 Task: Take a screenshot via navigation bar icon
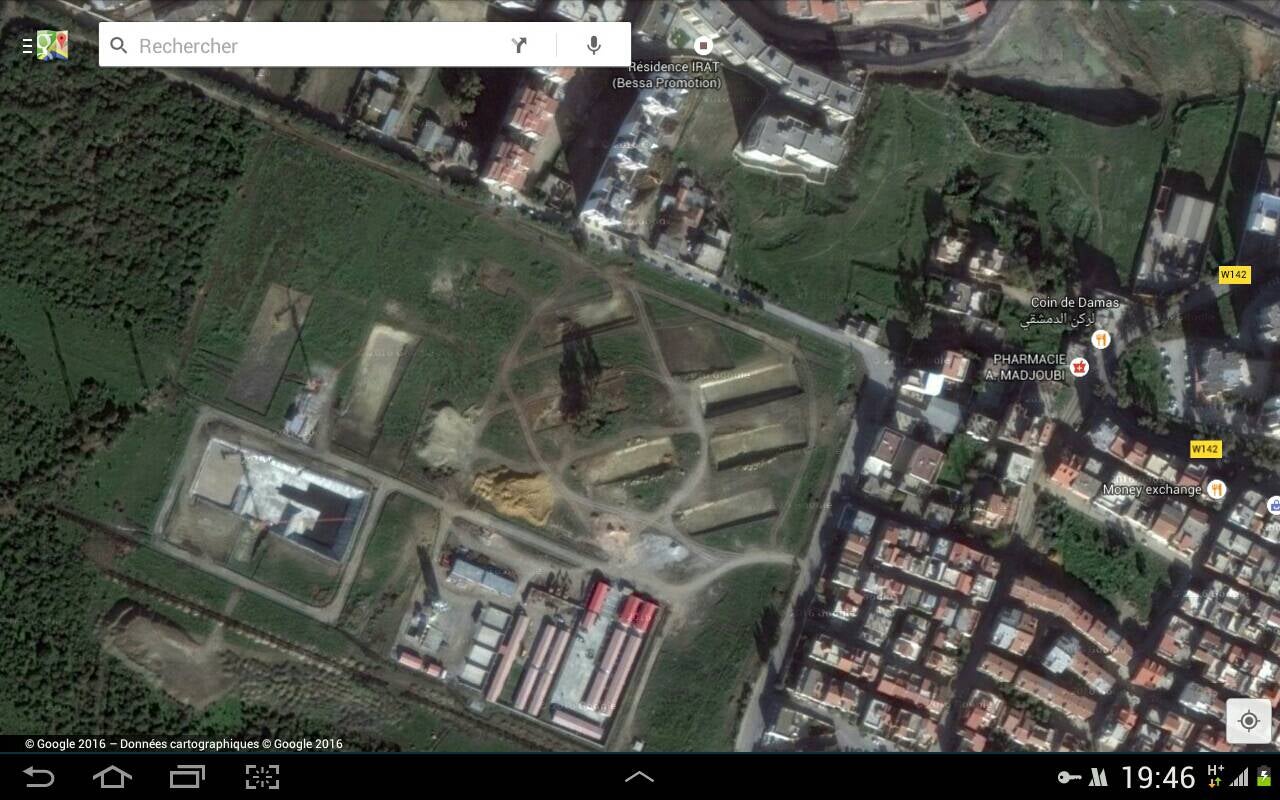(x=262, y=777)
